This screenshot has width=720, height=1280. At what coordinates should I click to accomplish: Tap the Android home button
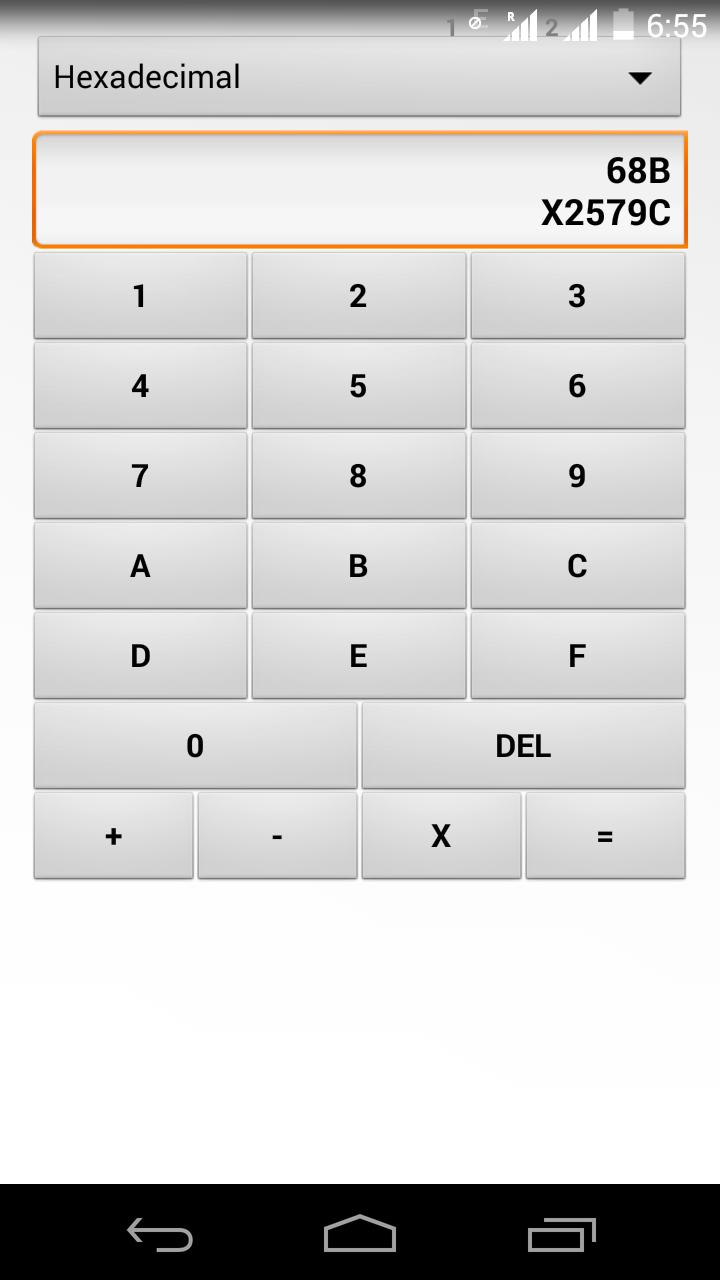[x=360, y=1237]
